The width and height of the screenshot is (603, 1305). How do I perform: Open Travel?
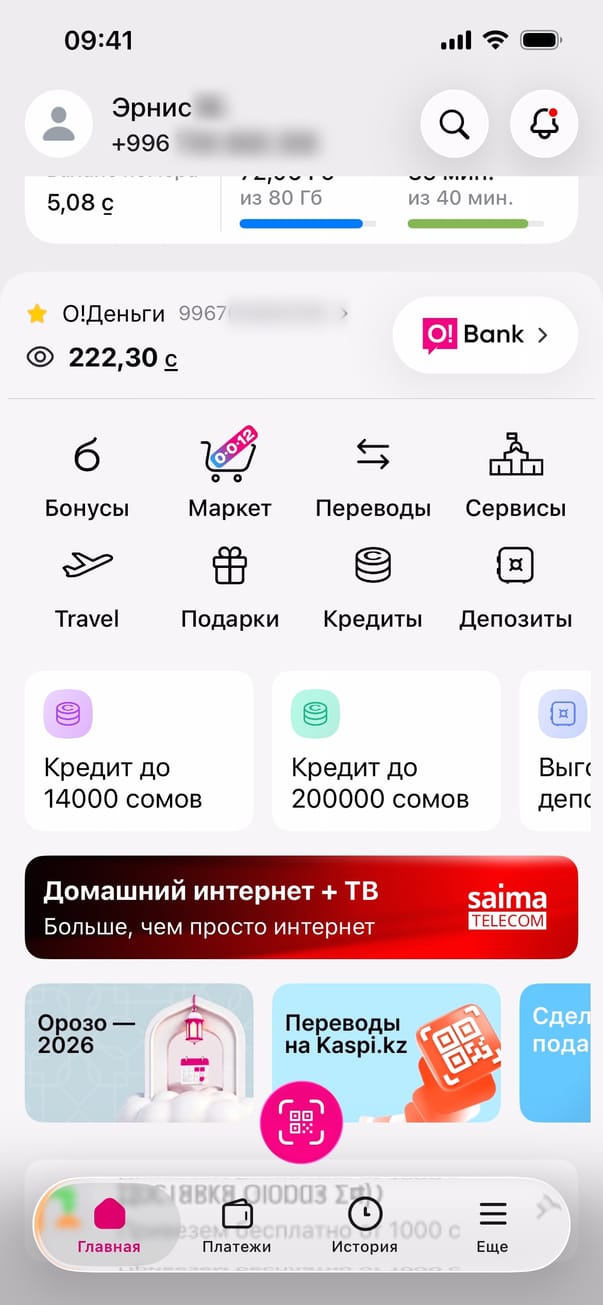(87, 588)
